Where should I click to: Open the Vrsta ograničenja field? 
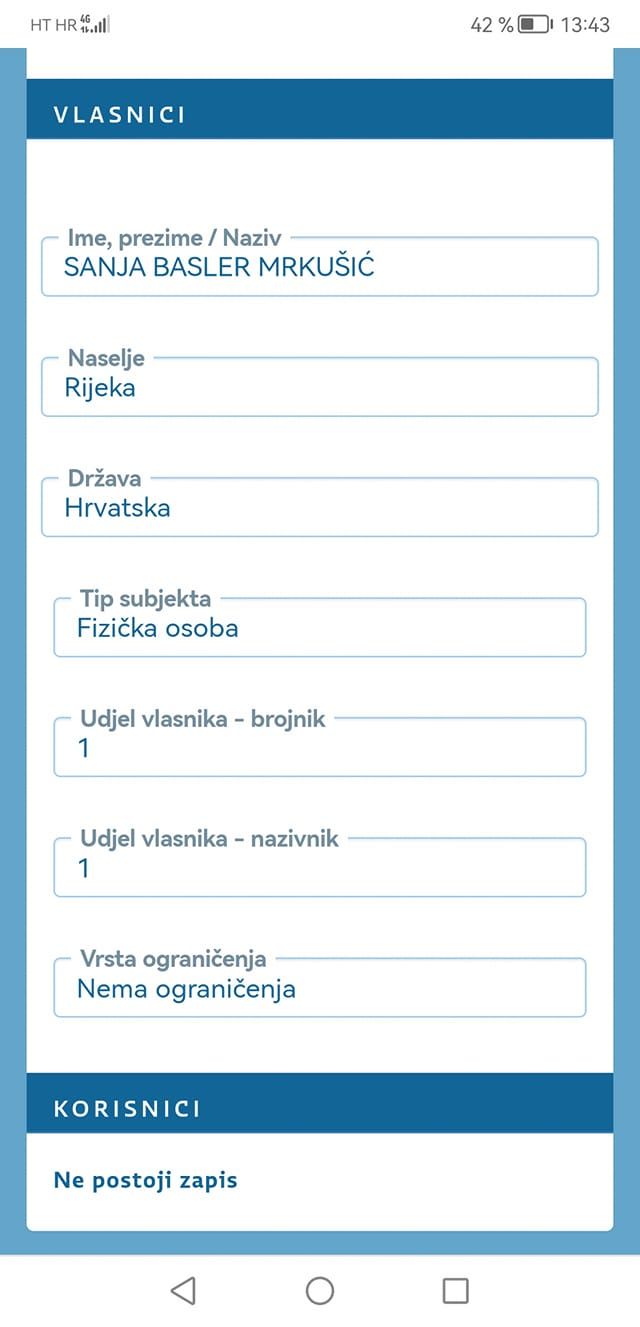click(x=319, y=988)
